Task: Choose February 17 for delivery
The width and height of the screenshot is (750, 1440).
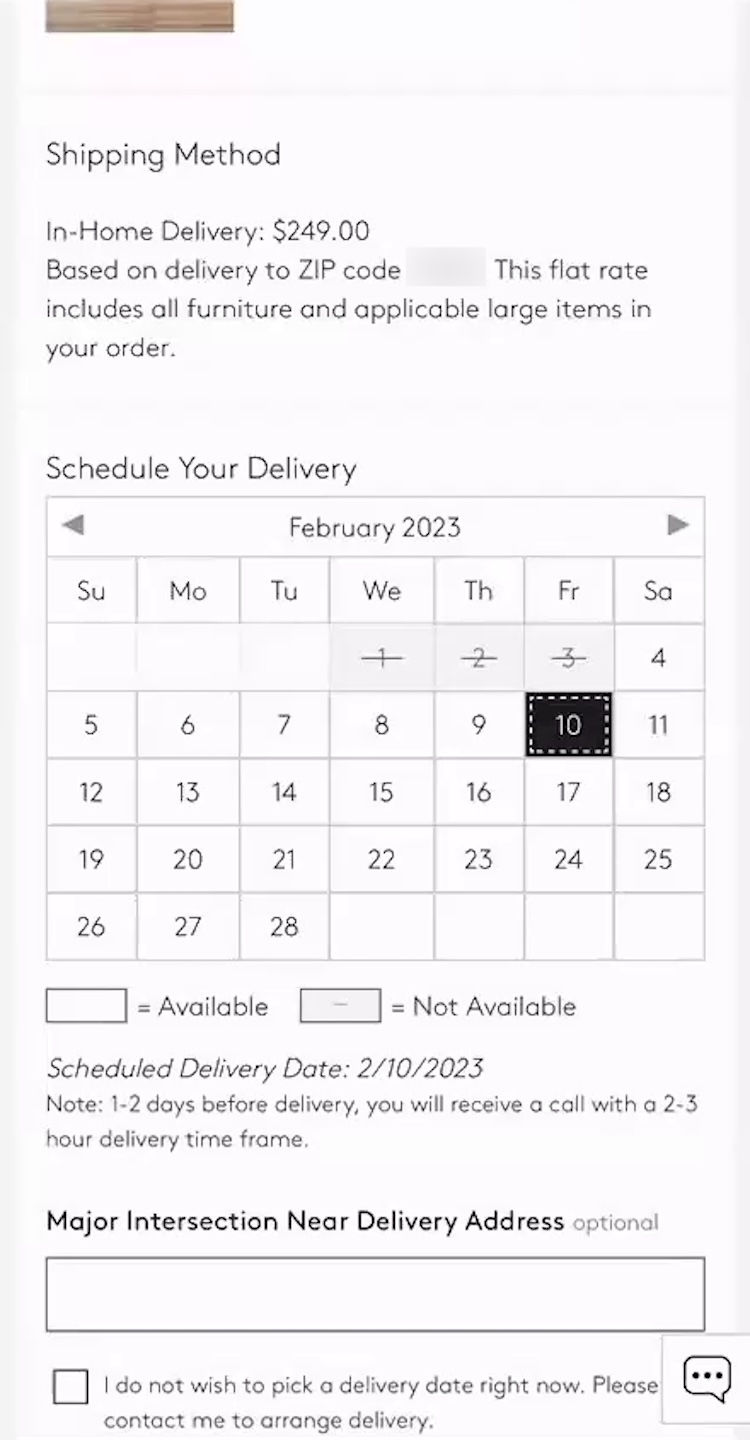Action: [x=568, y=792]
